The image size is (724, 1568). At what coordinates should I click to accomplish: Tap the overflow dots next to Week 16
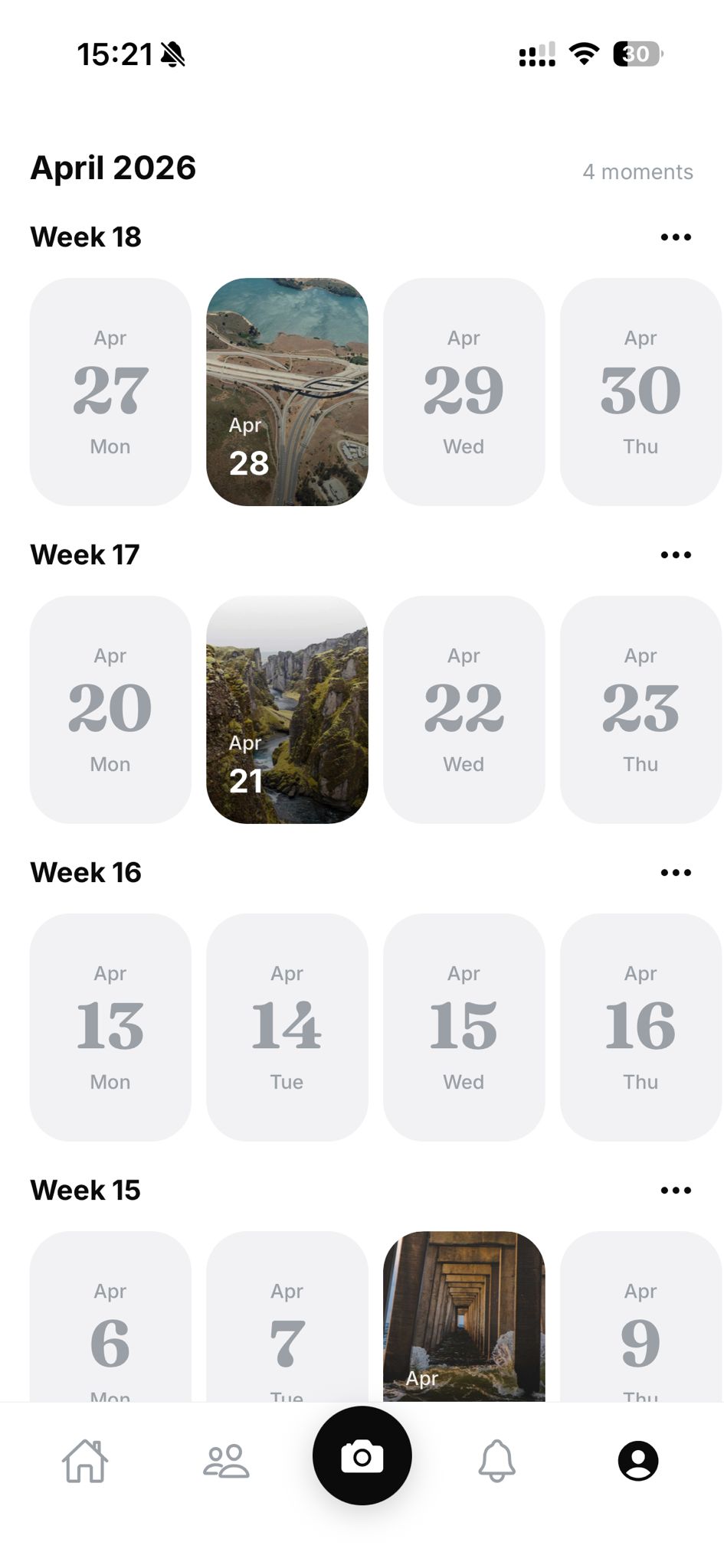click(x=676, y=873)
